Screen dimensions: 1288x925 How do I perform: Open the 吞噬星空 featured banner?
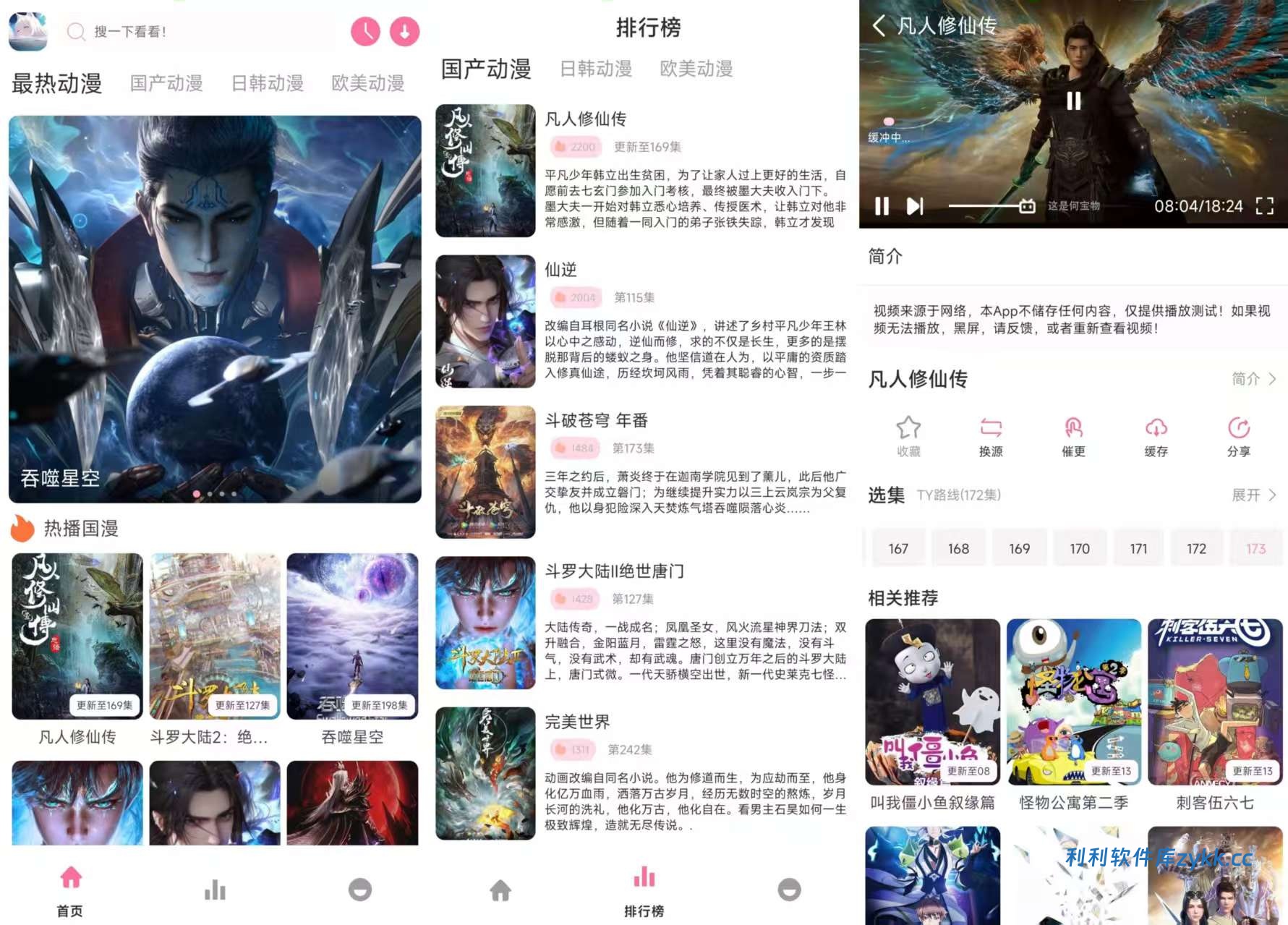215,309
